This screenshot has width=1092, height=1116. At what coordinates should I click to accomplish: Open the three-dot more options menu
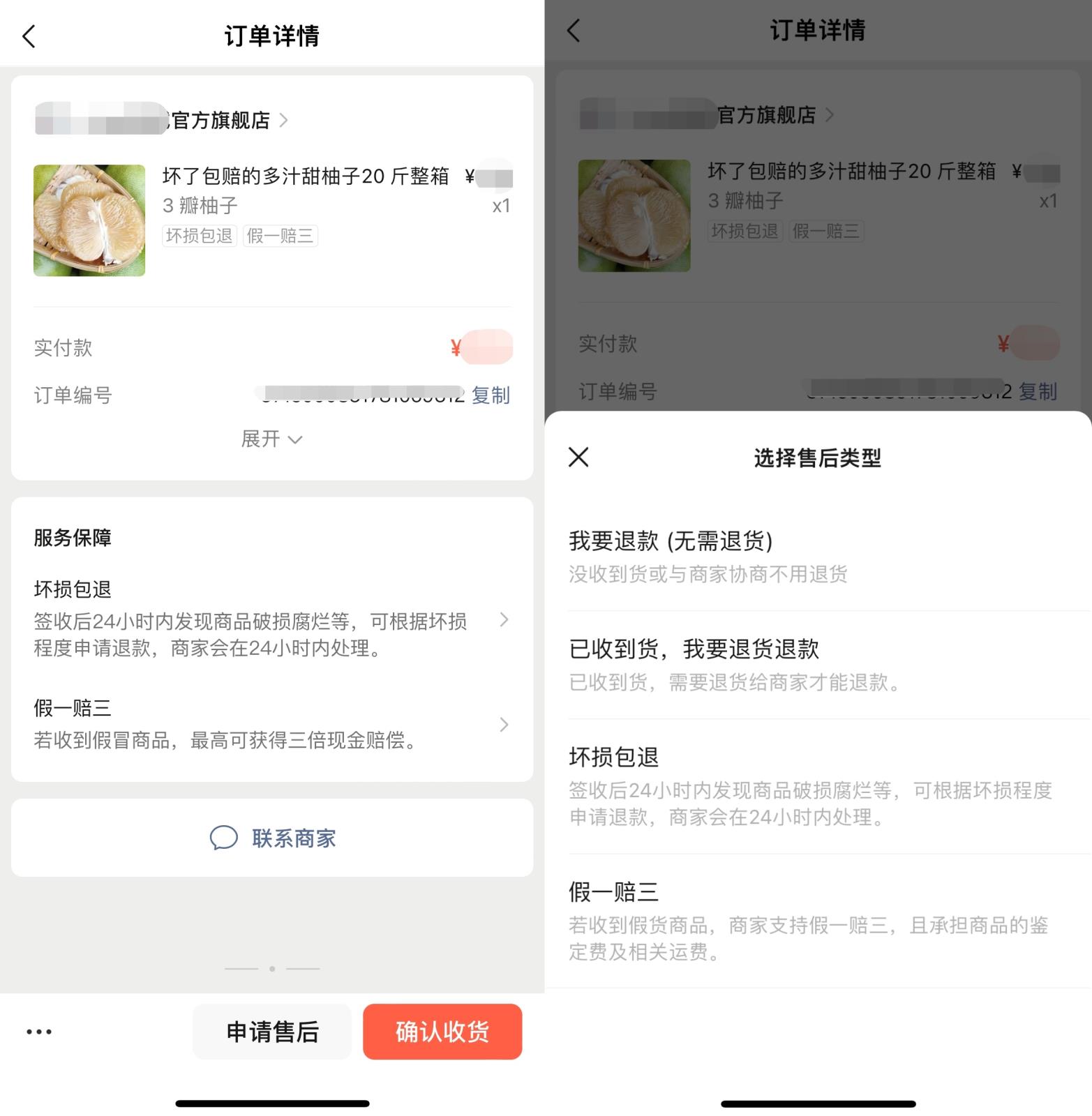pyautogui.click(x=39, y=1032)
